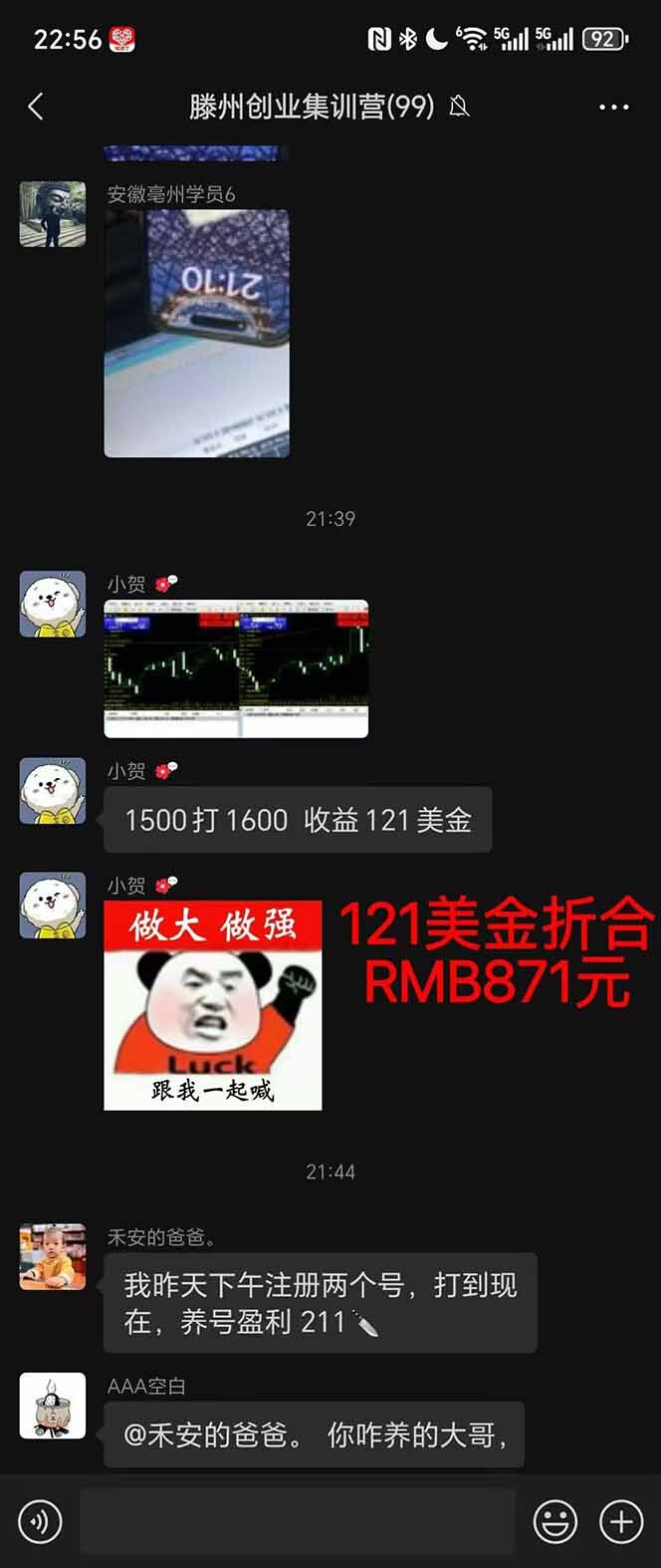Go back from the group chat
The image size is (661, 1568).
[x=37, y=107]
